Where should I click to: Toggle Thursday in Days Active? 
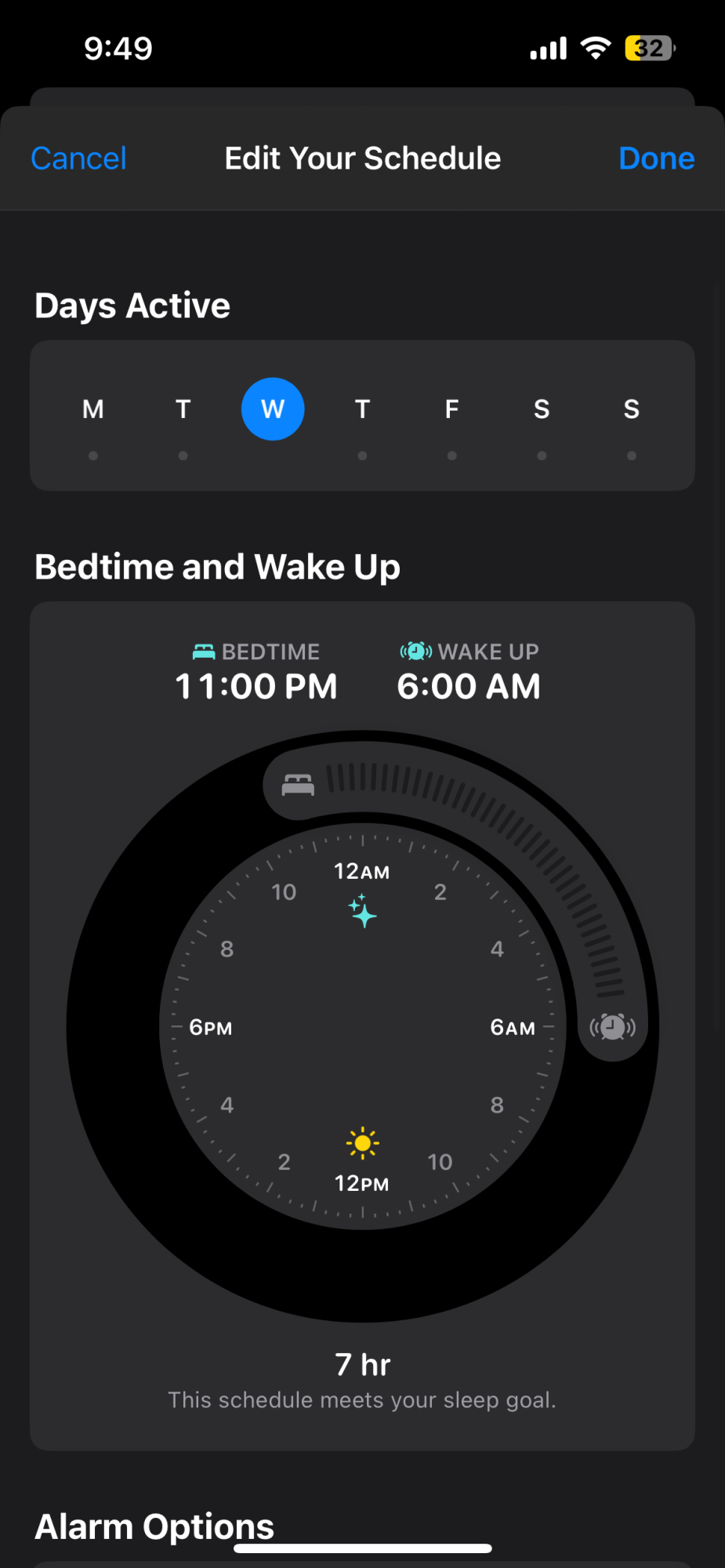point(362,409)
